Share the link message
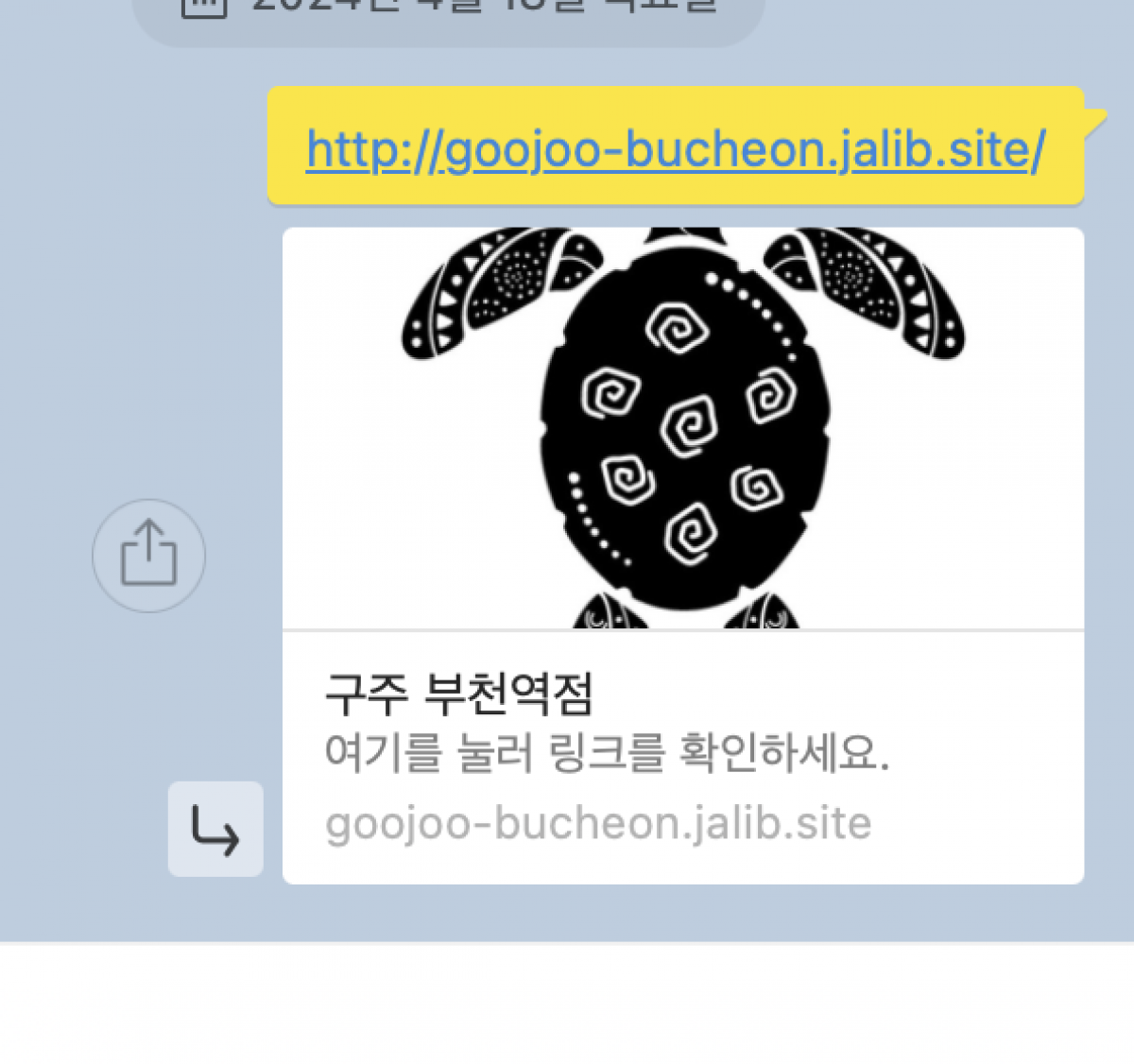 click(x=148, y=556)
